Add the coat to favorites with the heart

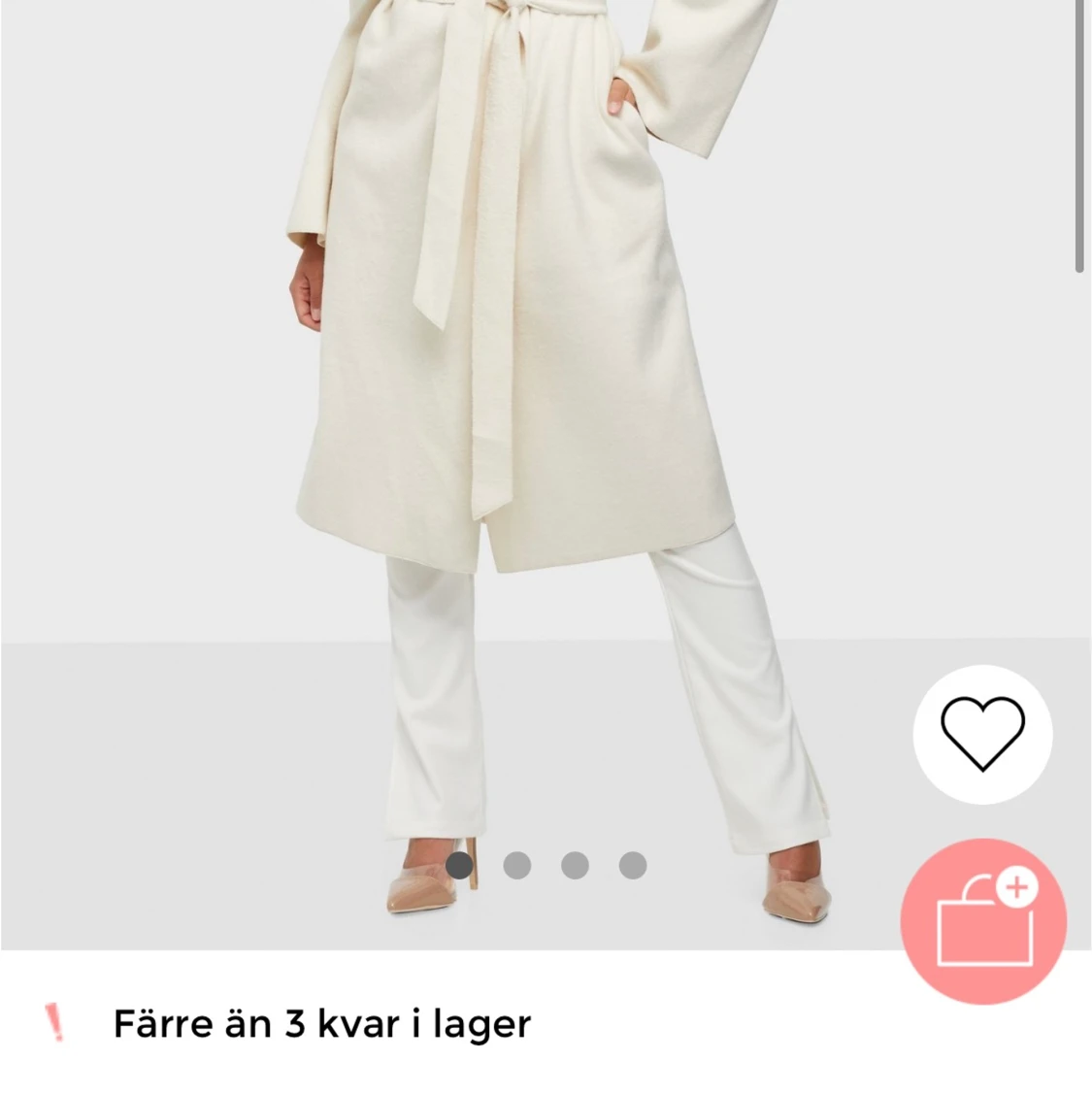(x=982, y=734)
